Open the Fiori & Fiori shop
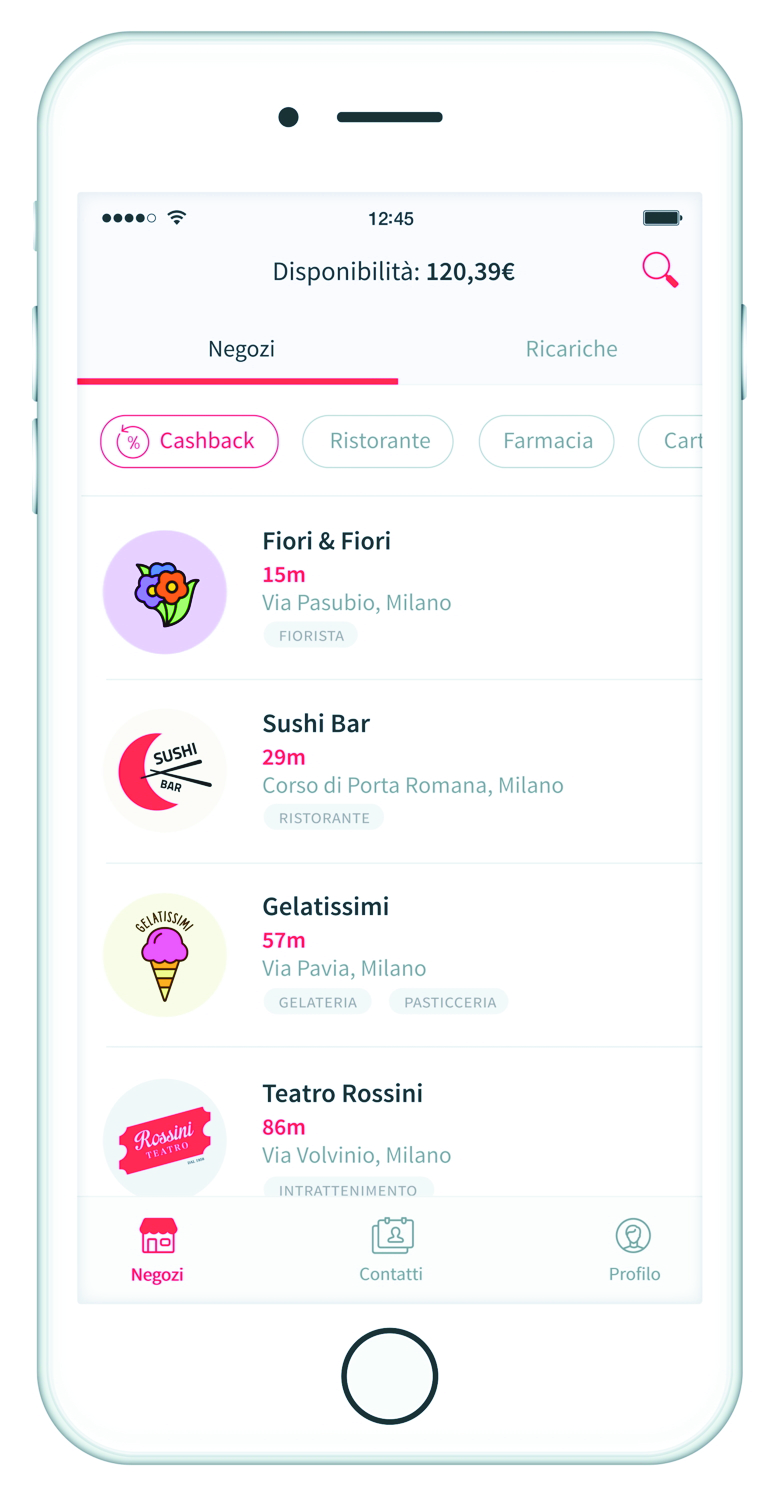Image resolution: width=778 pixels, height=1500 pixels. (390, 590)
